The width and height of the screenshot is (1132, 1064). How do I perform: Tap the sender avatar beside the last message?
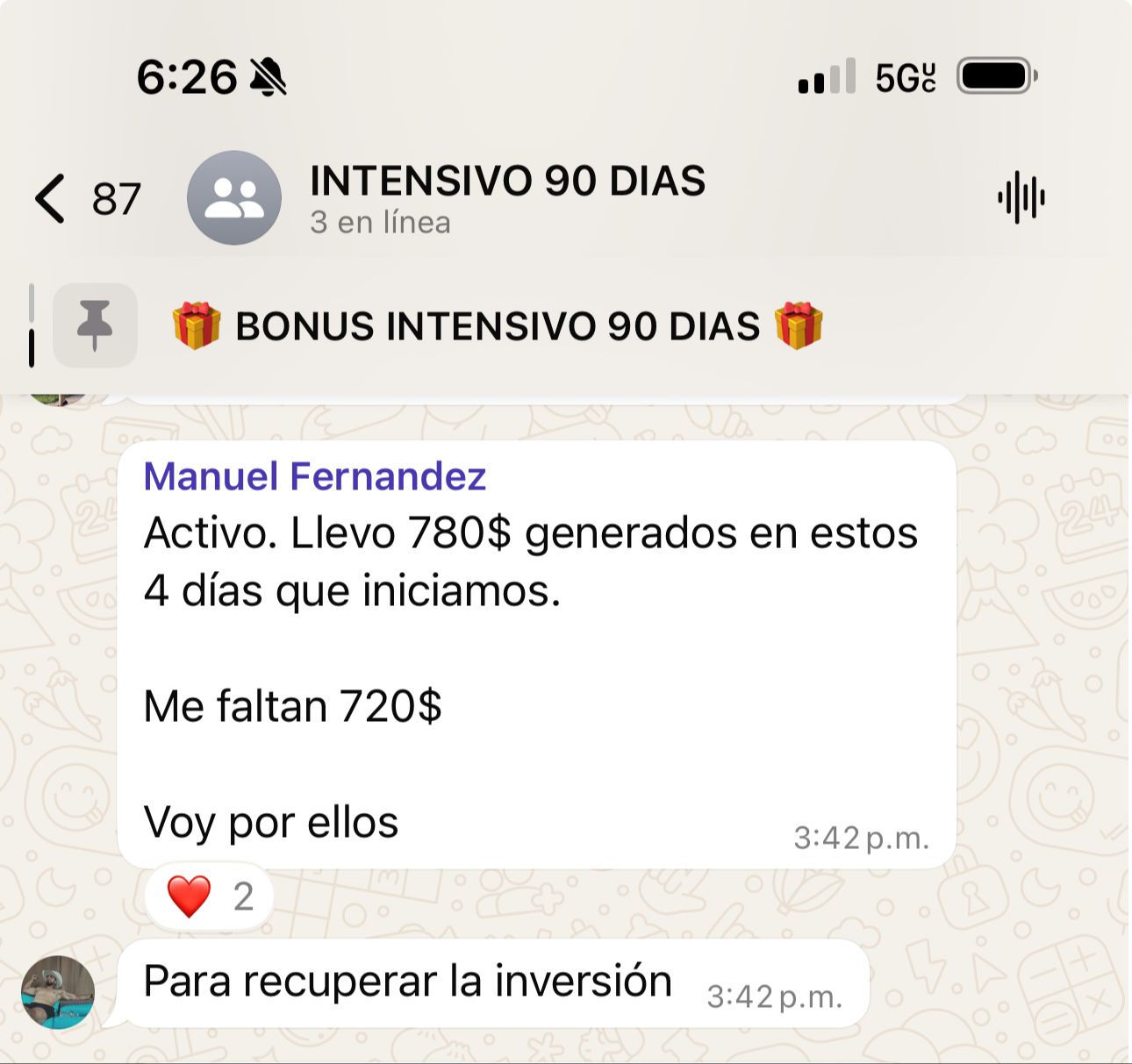click(58, 991)
